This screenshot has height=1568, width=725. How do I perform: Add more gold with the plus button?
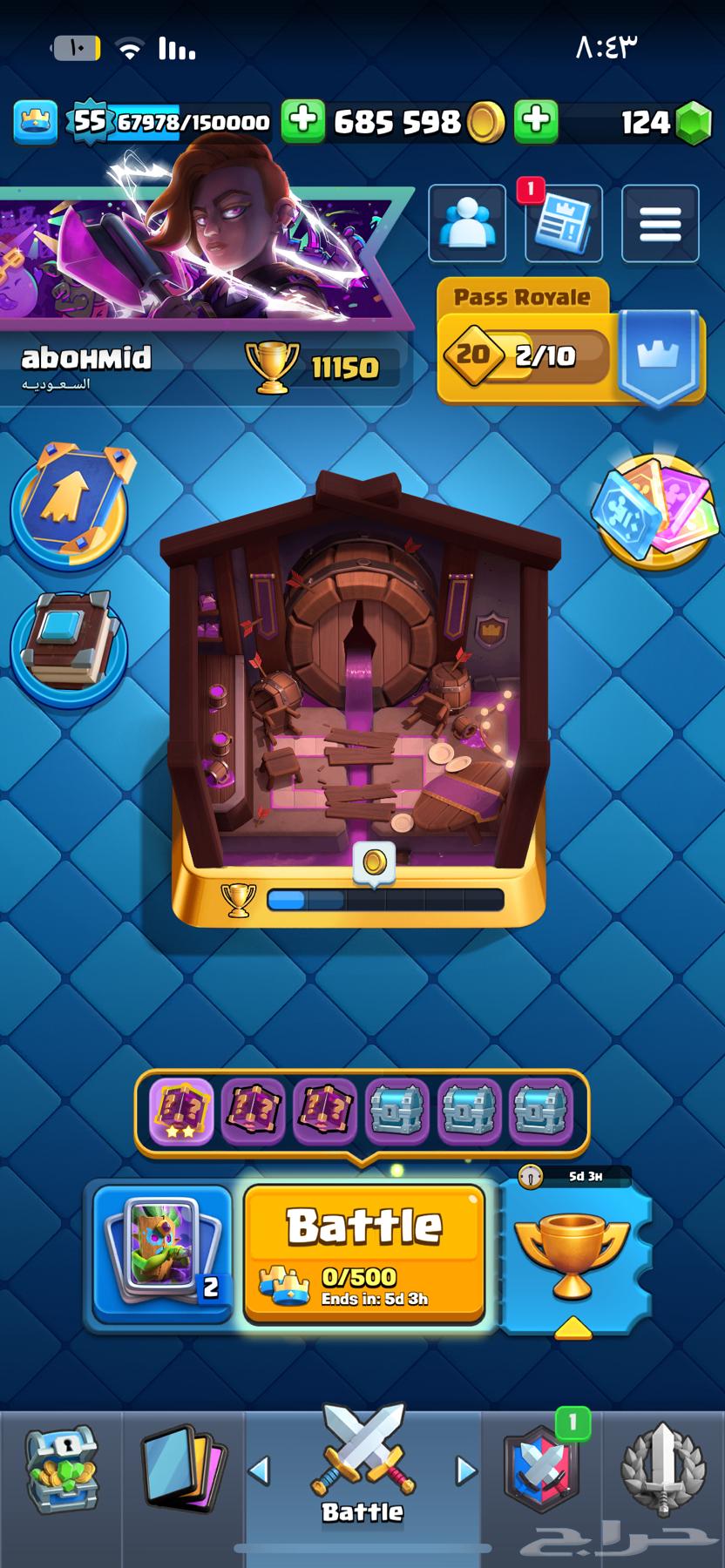[x=302, y=121]
